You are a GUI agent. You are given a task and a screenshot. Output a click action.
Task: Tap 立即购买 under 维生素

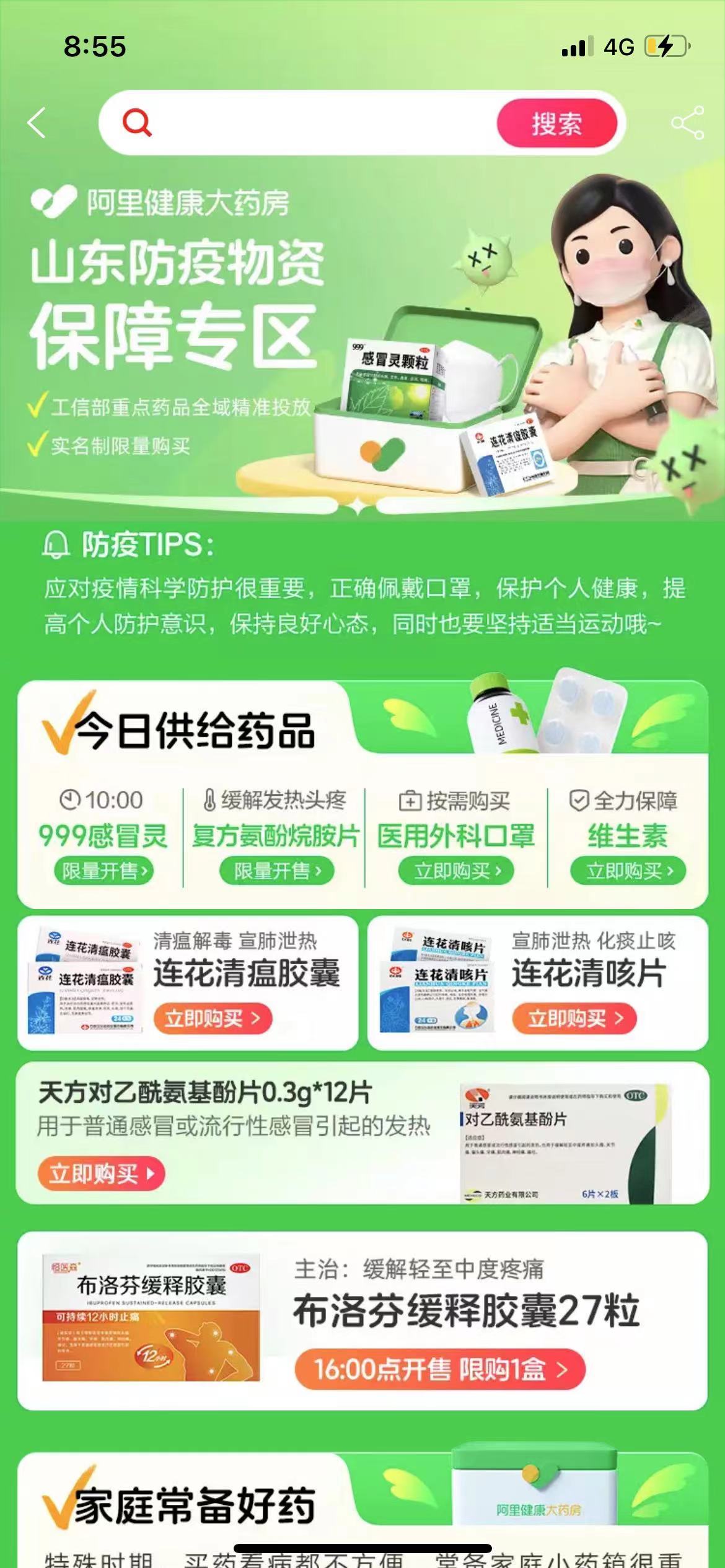pyautogui.click(x=628, y=871)
